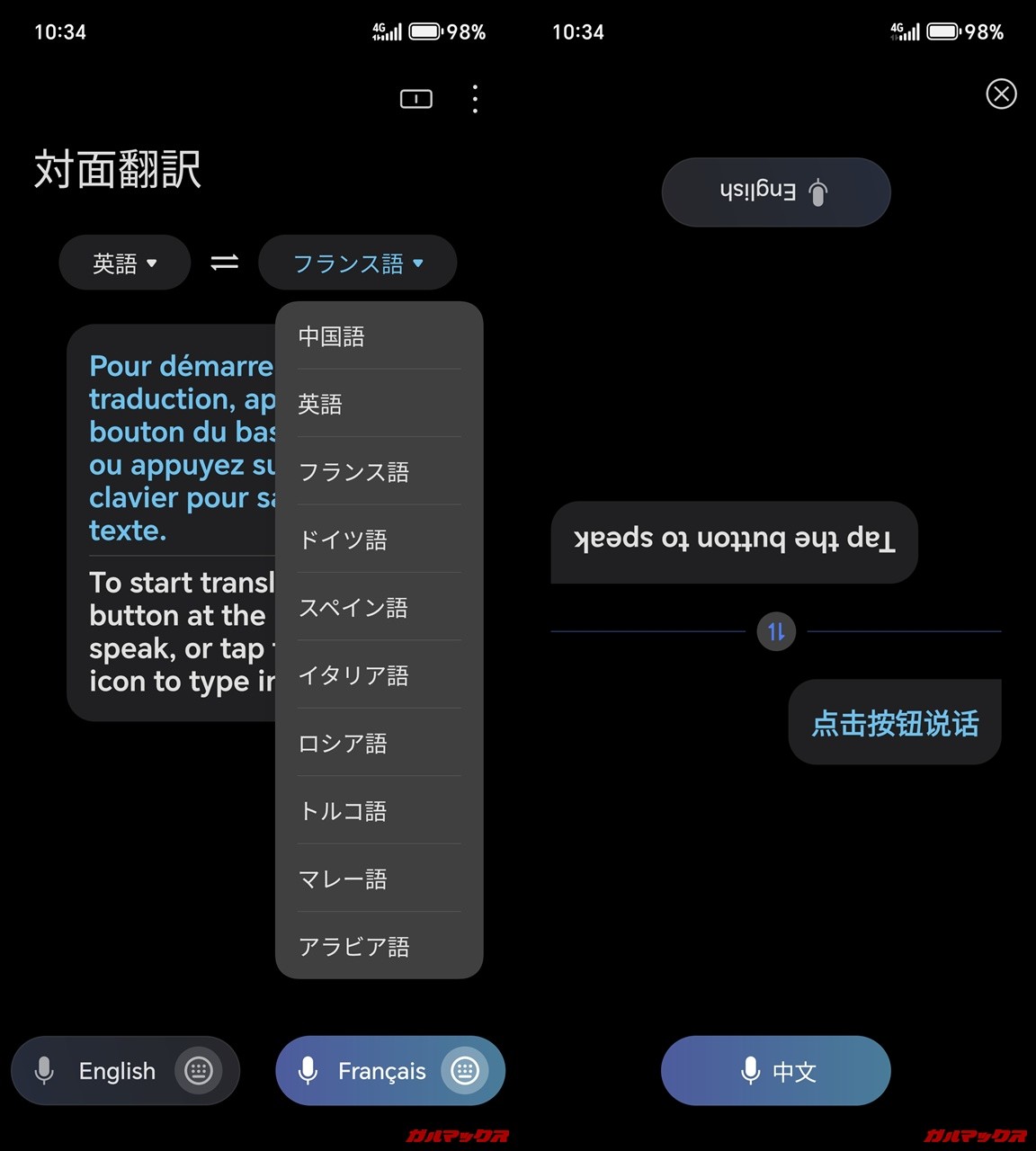Choose 英語 in the language list
Screen dimensions: 1036x1151
pos(379,404)
